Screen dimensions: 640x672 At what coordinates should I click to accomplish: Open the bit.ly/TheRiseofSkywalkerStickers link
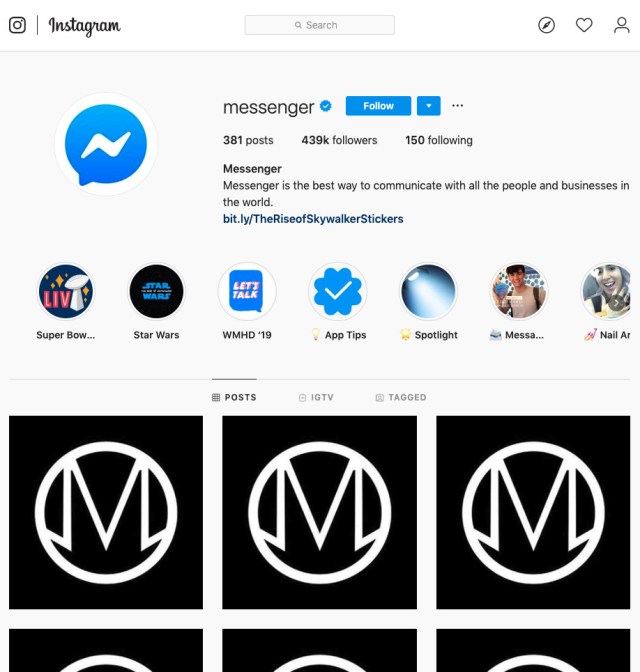click(x=313, y=218)
